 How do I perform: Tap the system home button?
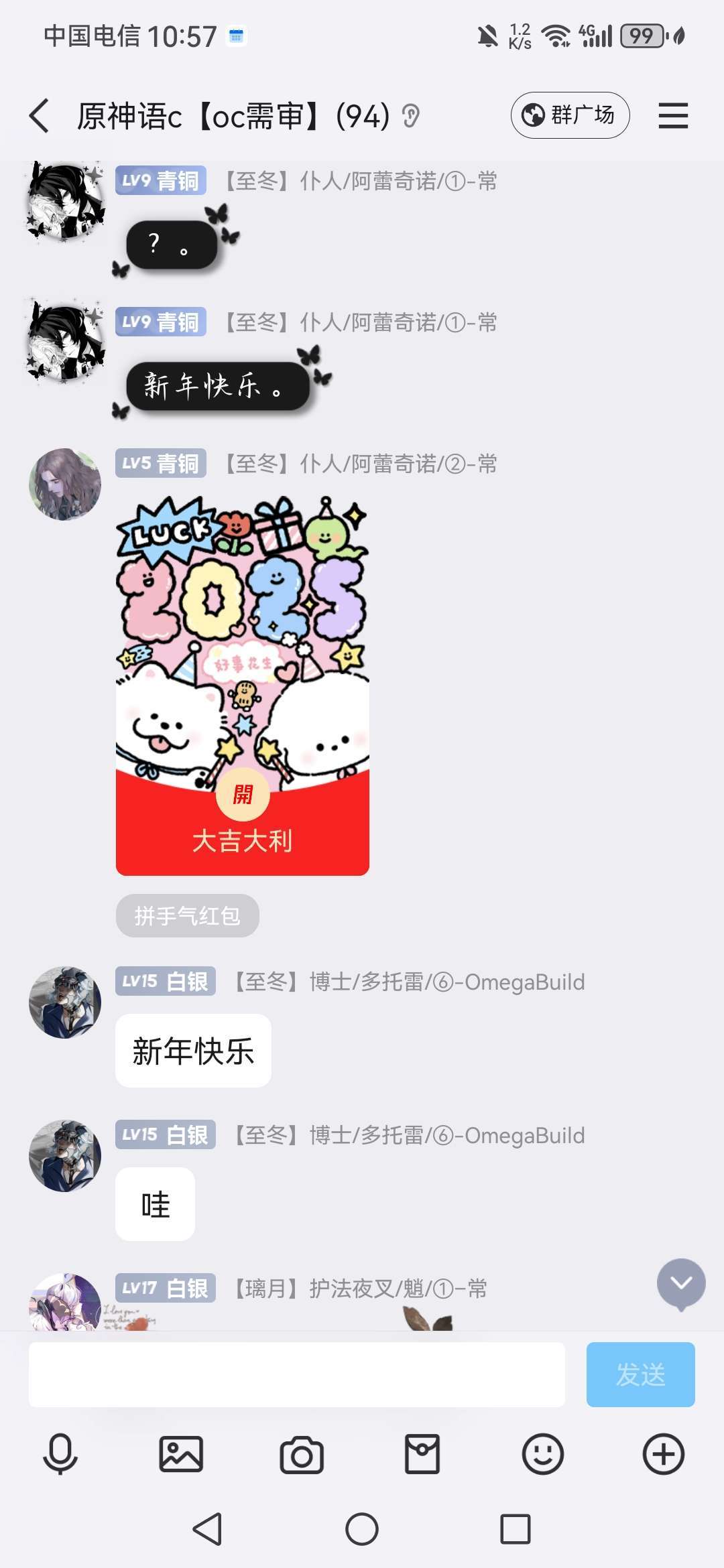362,1529
